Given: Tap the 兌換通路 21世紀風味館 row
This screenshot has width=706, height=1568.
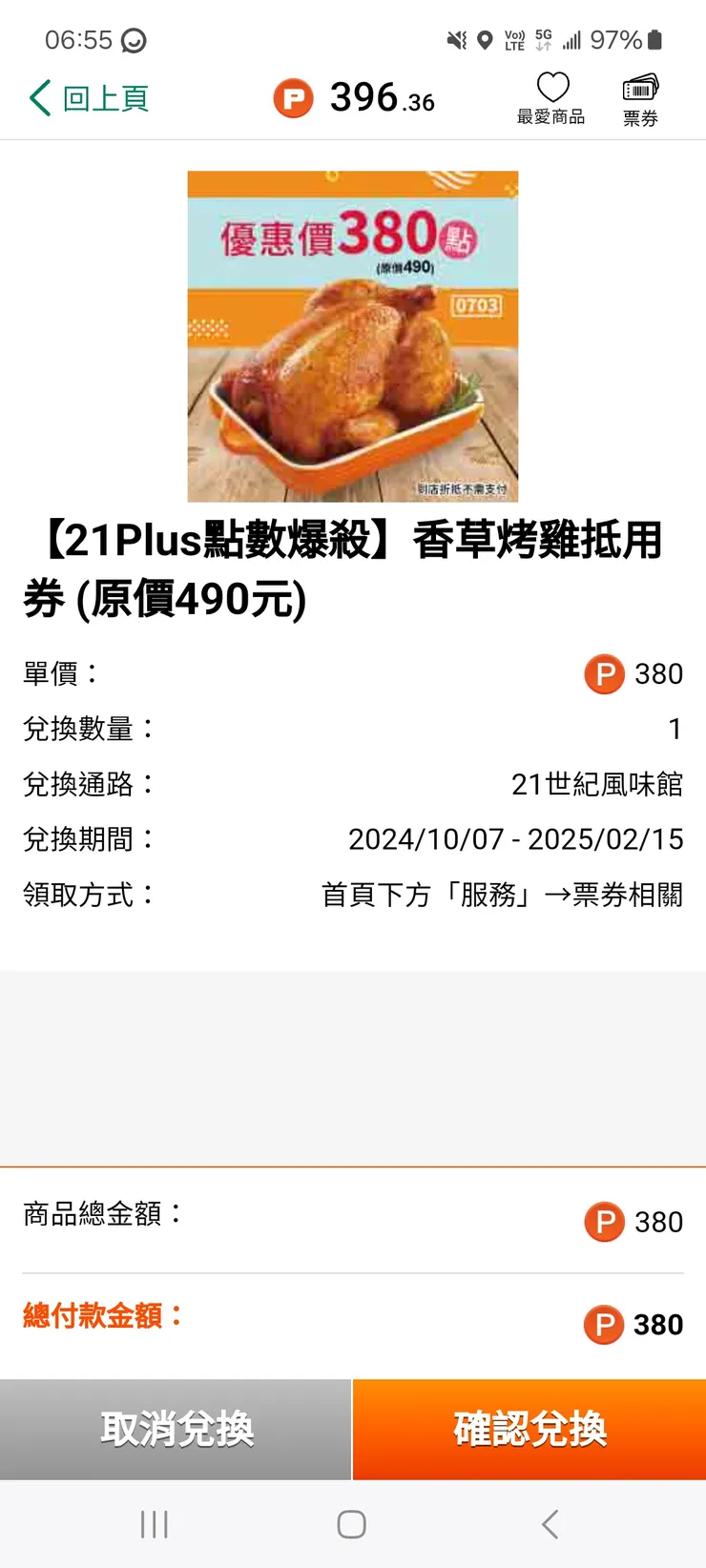Looking at the screenshot, I should coord(353,784).
